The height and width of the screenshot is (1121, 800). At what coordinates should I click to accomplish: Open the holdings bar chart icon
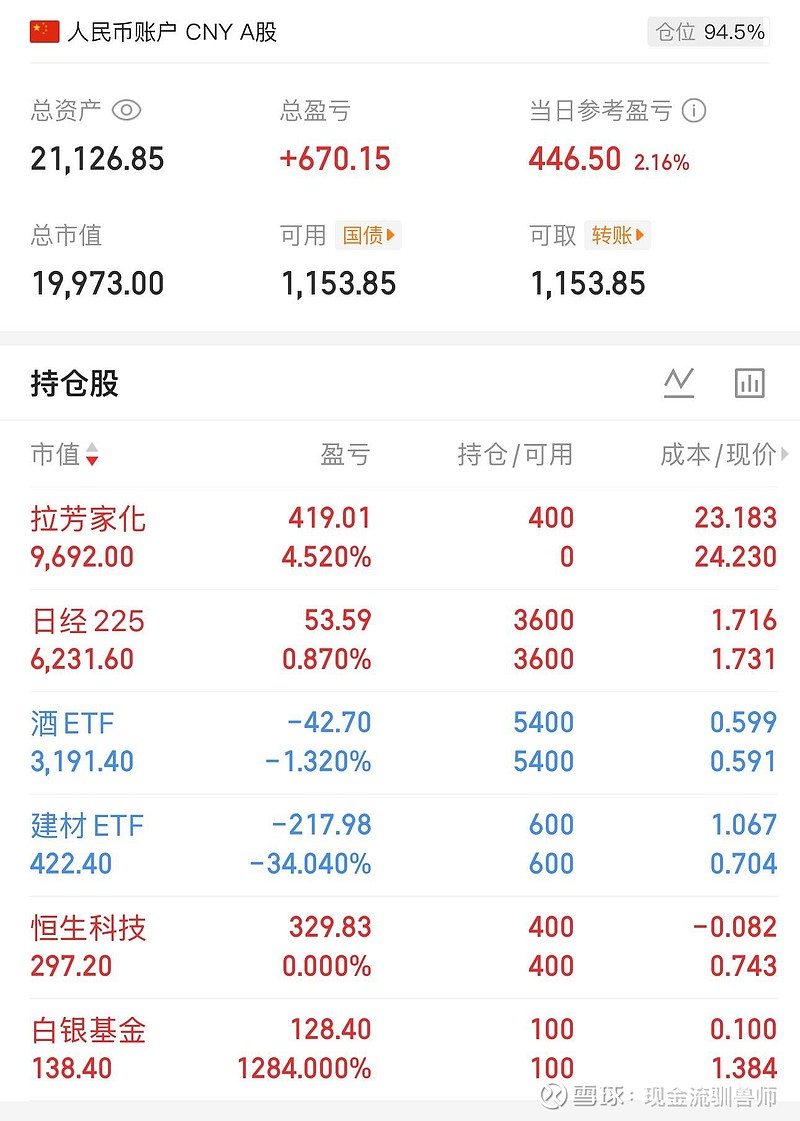[x=749, y=382]
